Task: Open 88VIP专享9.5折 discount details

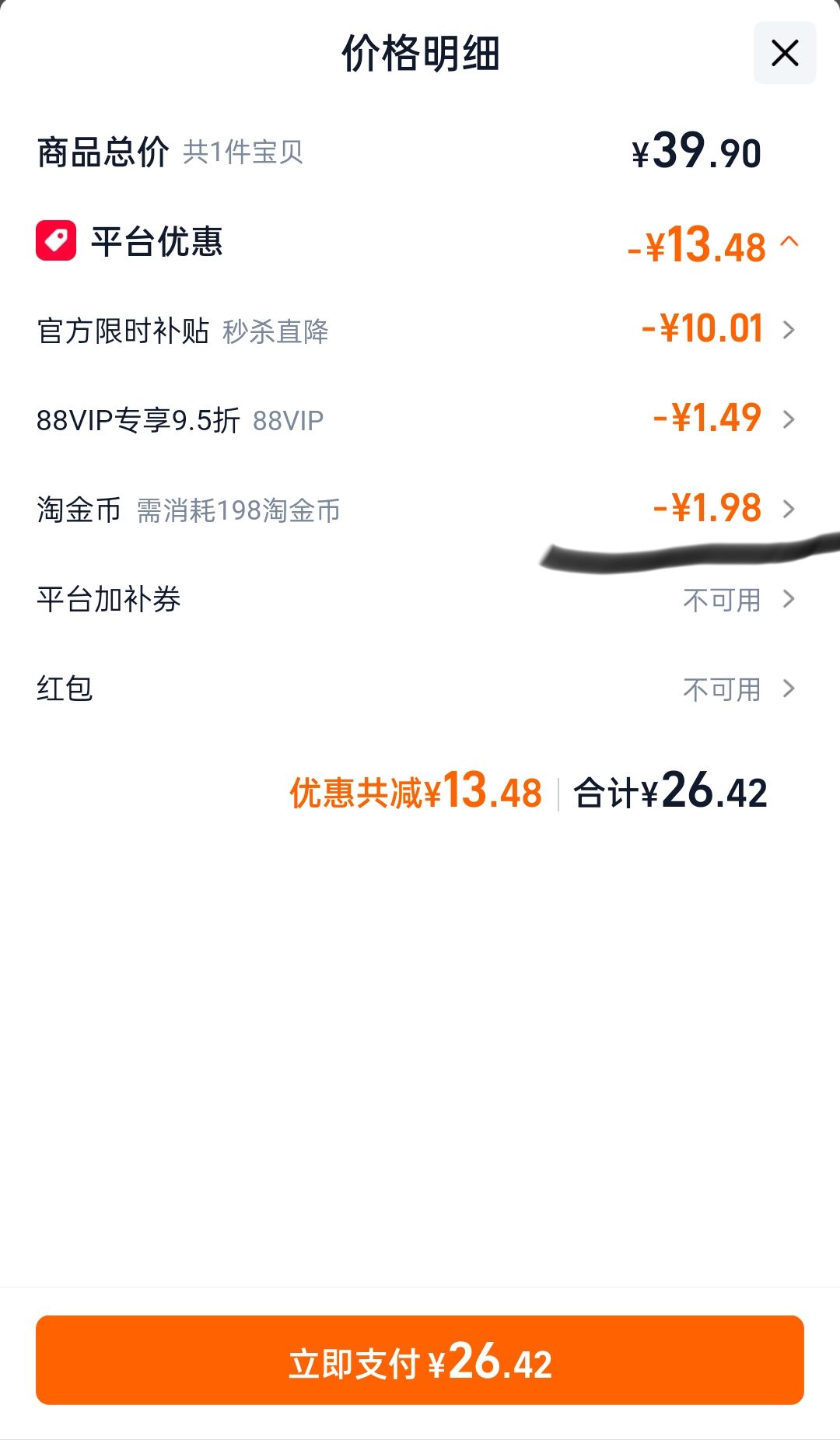Action: click(x=420, y=420)
